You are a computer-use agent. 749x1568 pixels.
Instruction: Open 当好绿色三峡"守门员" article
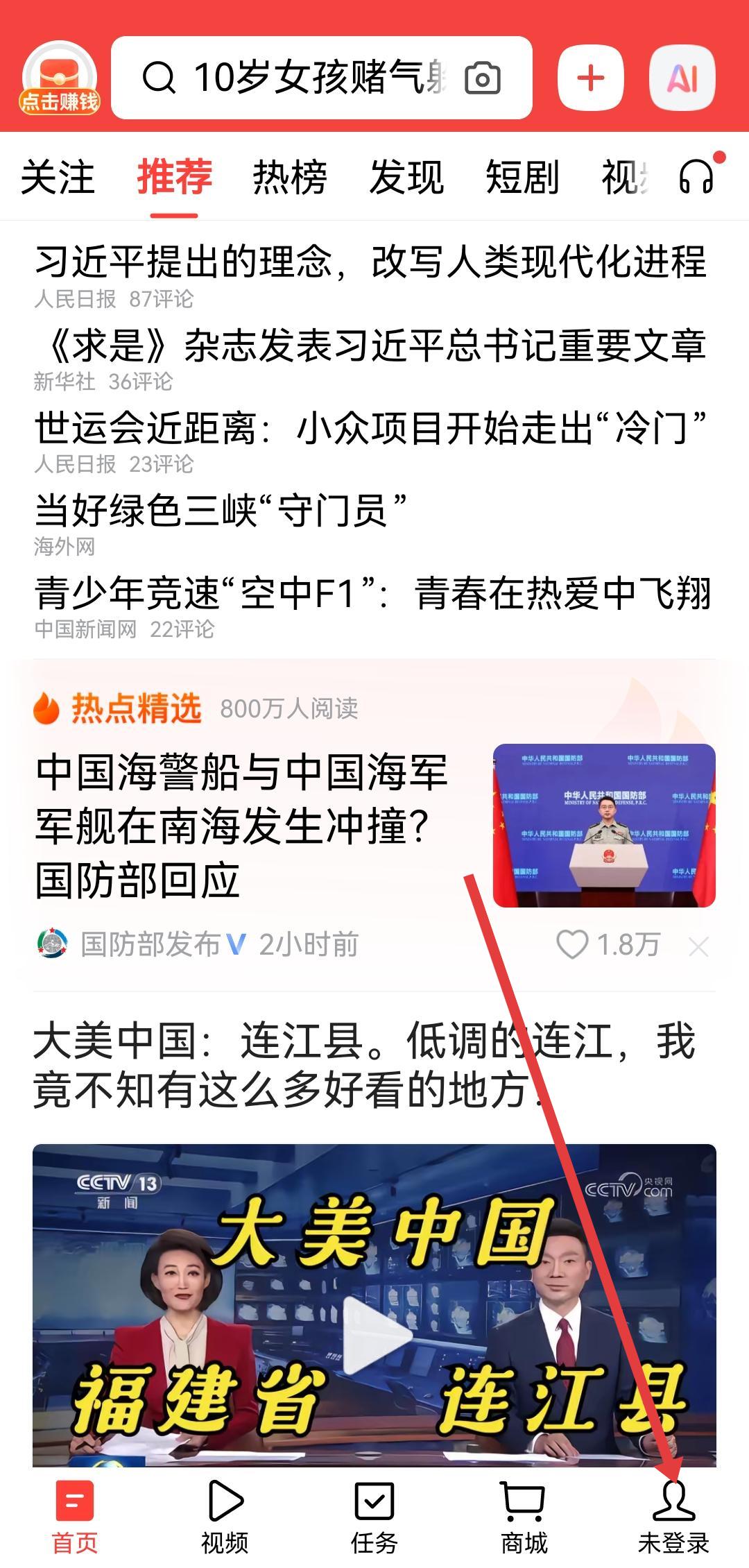(221, 511)
